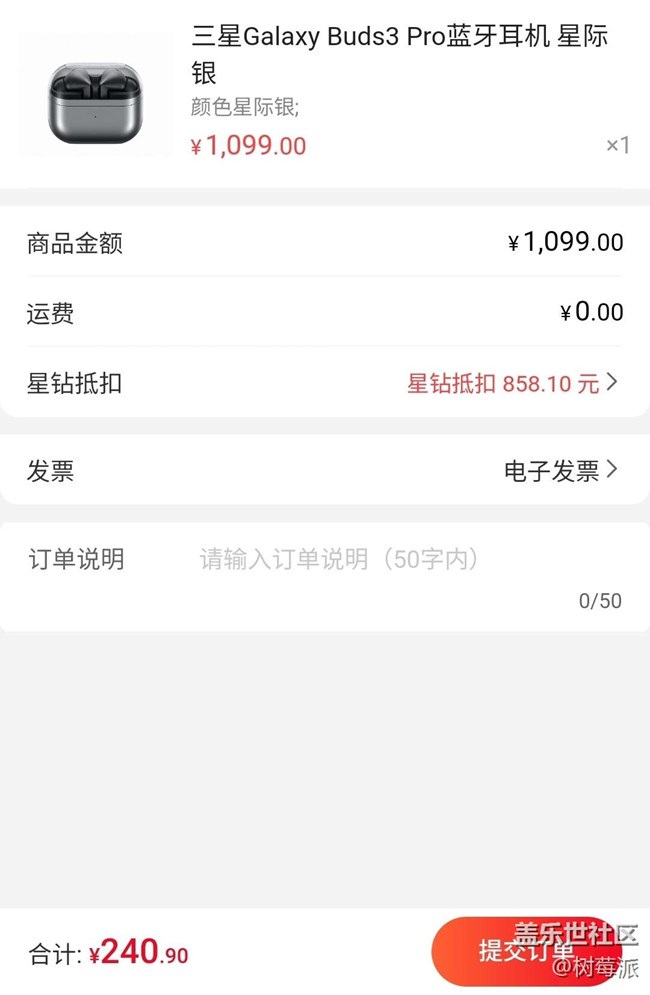The image size is (650, 995).
Task: Submit the order with 提交订单
Action: (x=525, y=951)
